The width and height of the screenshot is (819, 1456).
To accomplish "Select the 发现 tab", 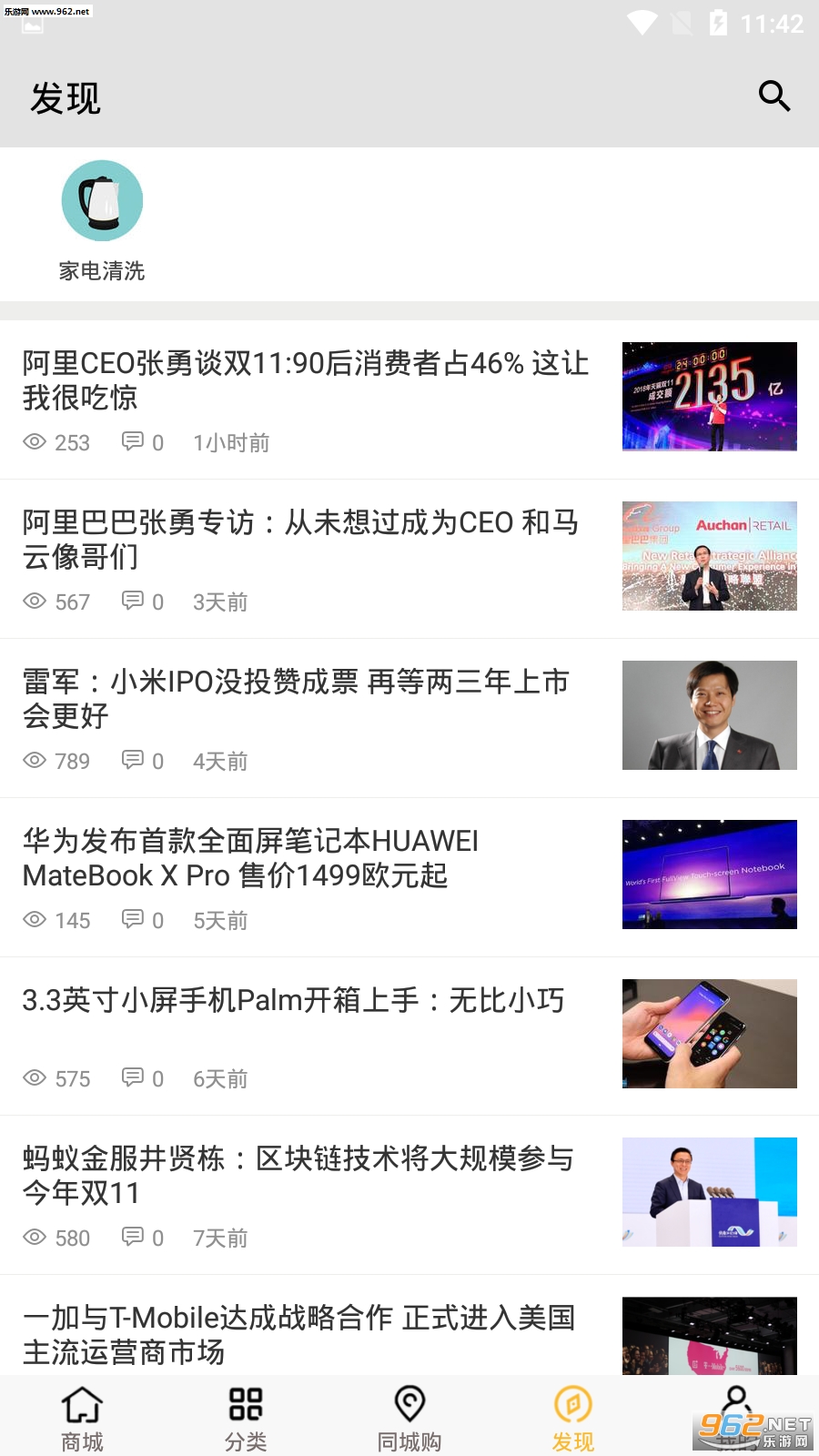I will tap(573, 1418).
